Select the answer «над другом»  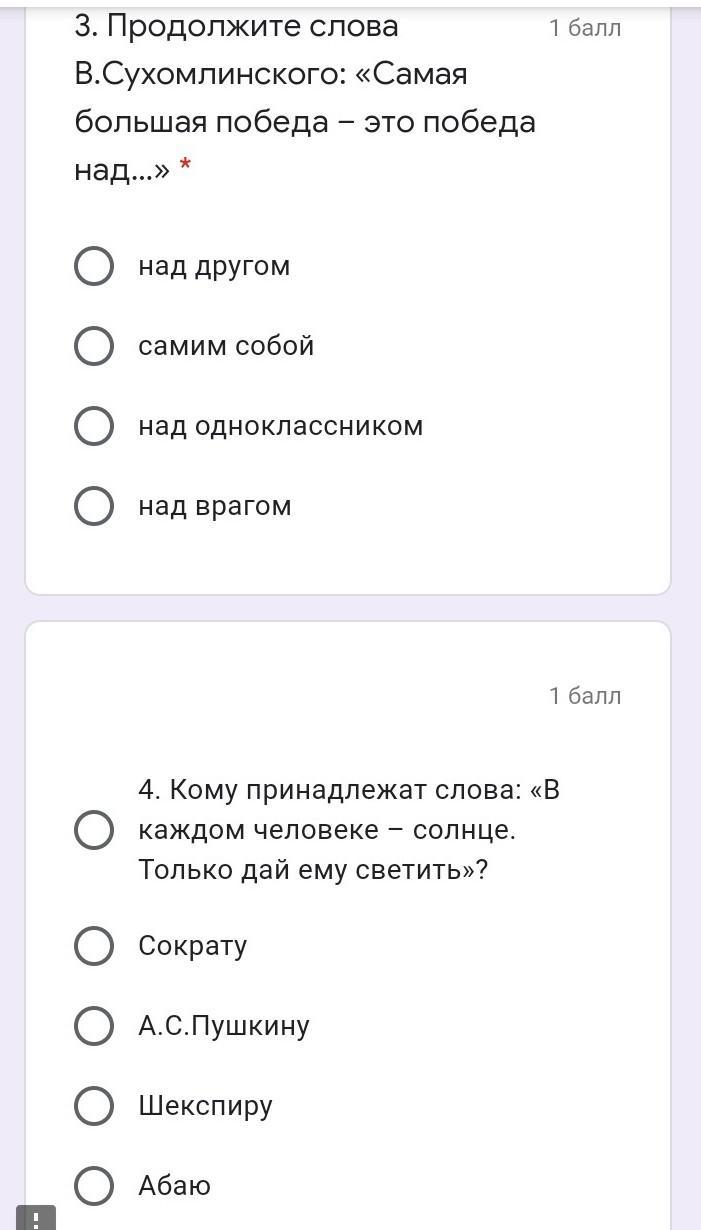(94, 266)
